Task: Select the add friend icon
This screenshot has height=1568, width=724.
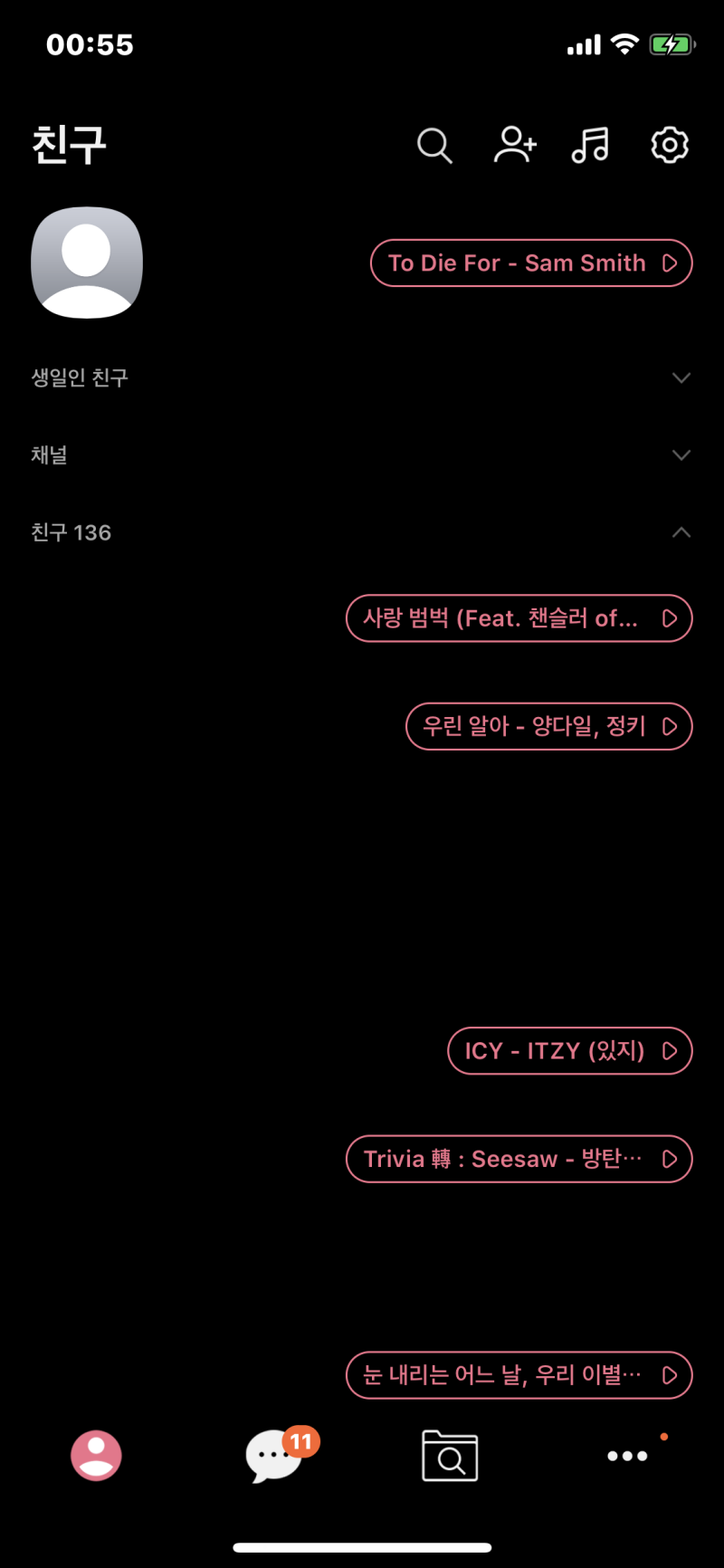Action: [514, 146]
